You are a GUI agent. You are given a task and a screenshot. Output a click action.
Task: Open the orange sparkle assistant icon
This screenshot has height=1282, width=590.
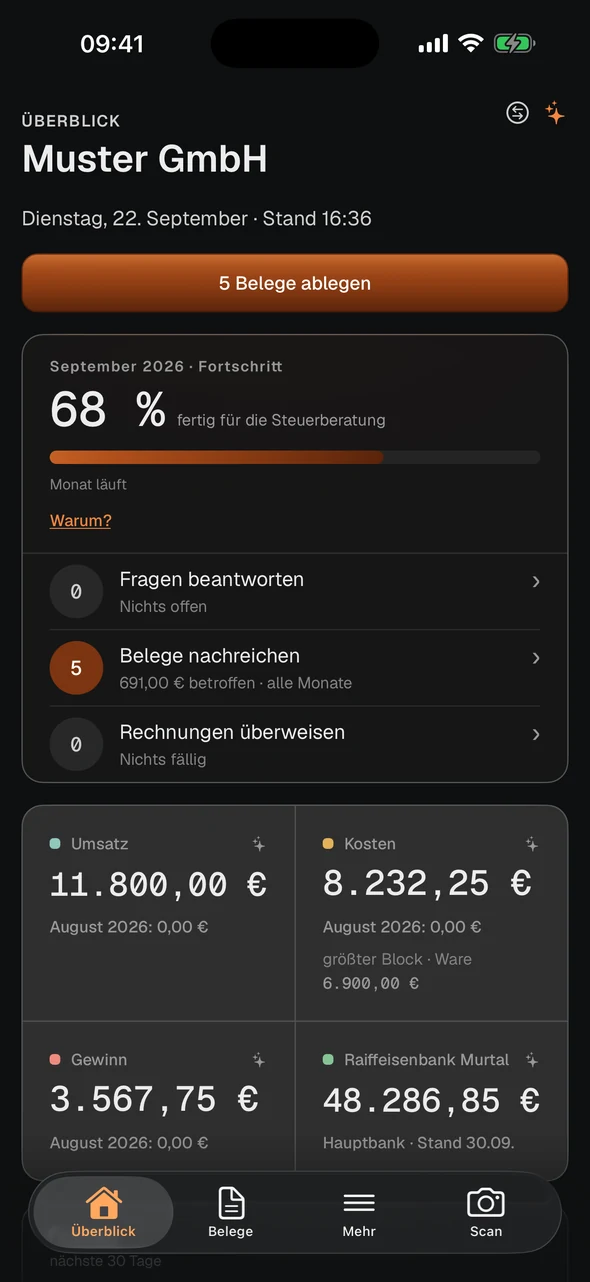pos(555,113)
